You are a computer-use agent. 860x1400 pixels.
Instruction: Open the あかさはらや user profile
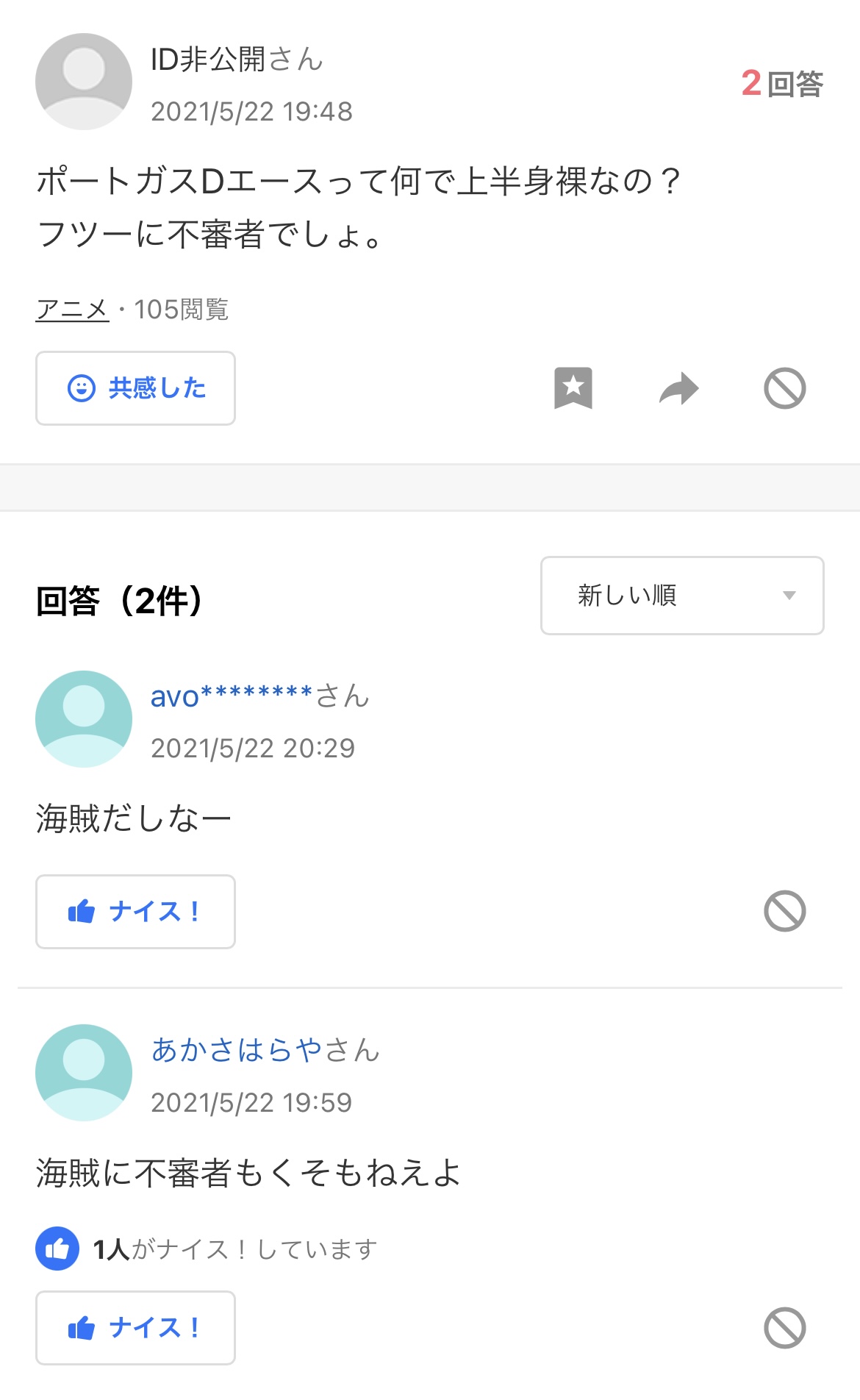pyautogui.click(x=237, y=1050)
